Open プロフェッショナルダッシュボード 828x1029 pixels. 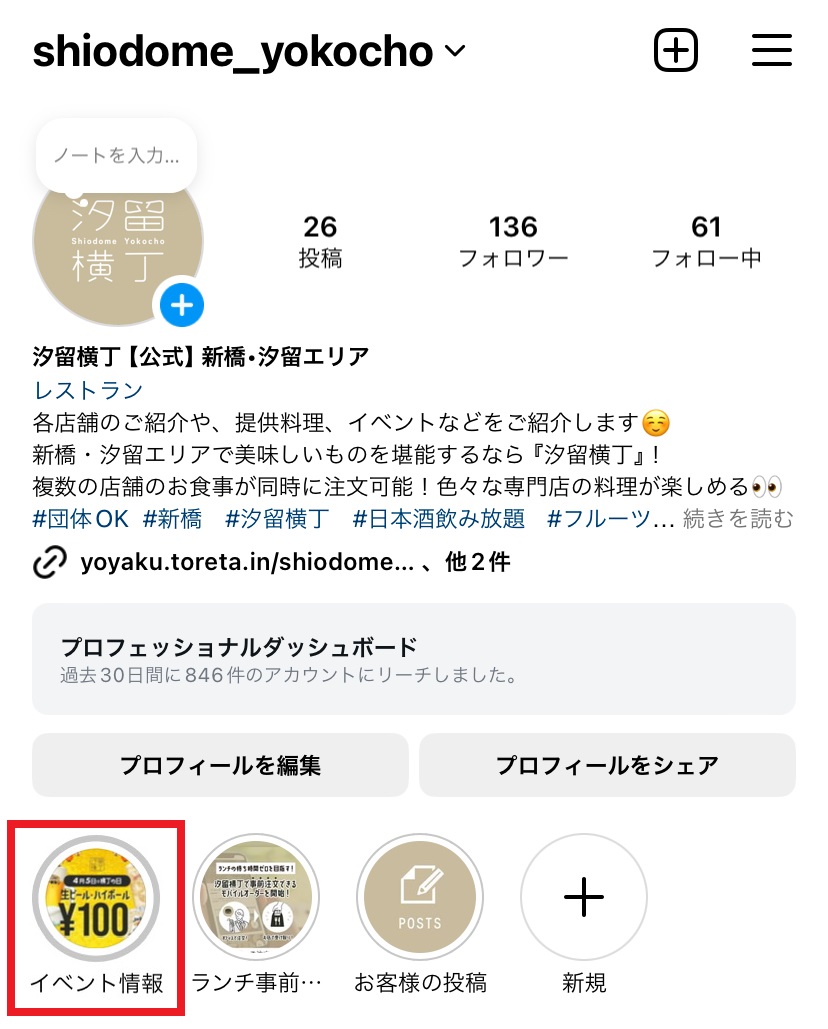(414, 658)
